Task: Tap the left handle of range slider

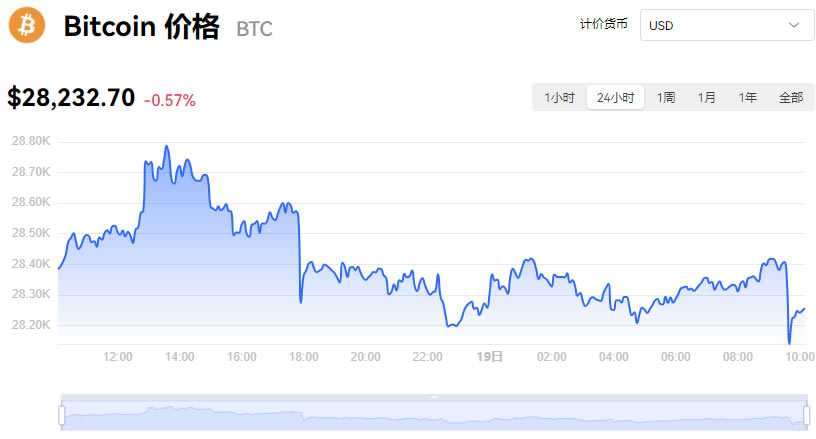Action: pos(62,414)
